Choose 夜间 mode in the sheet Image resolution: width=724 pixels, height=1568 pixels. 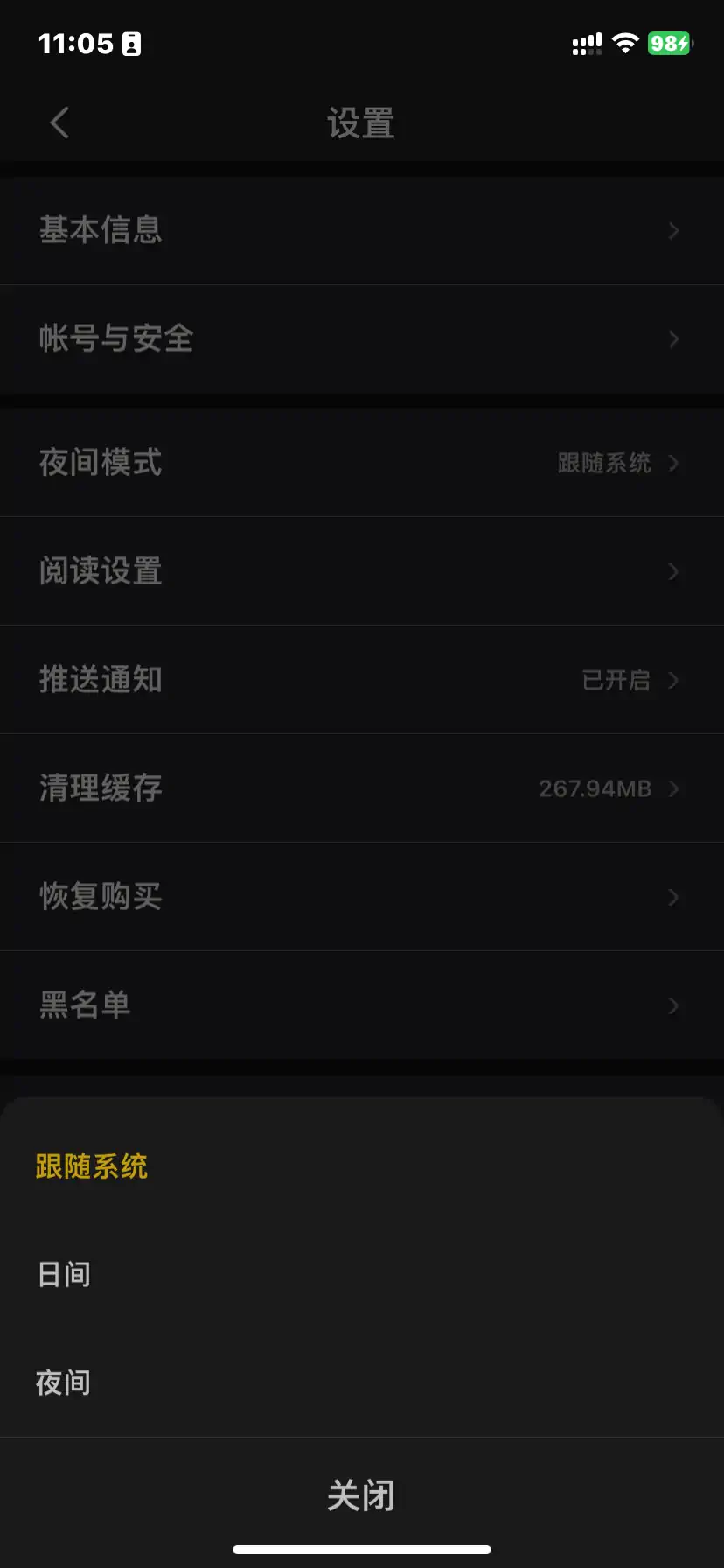[64, 1382]
